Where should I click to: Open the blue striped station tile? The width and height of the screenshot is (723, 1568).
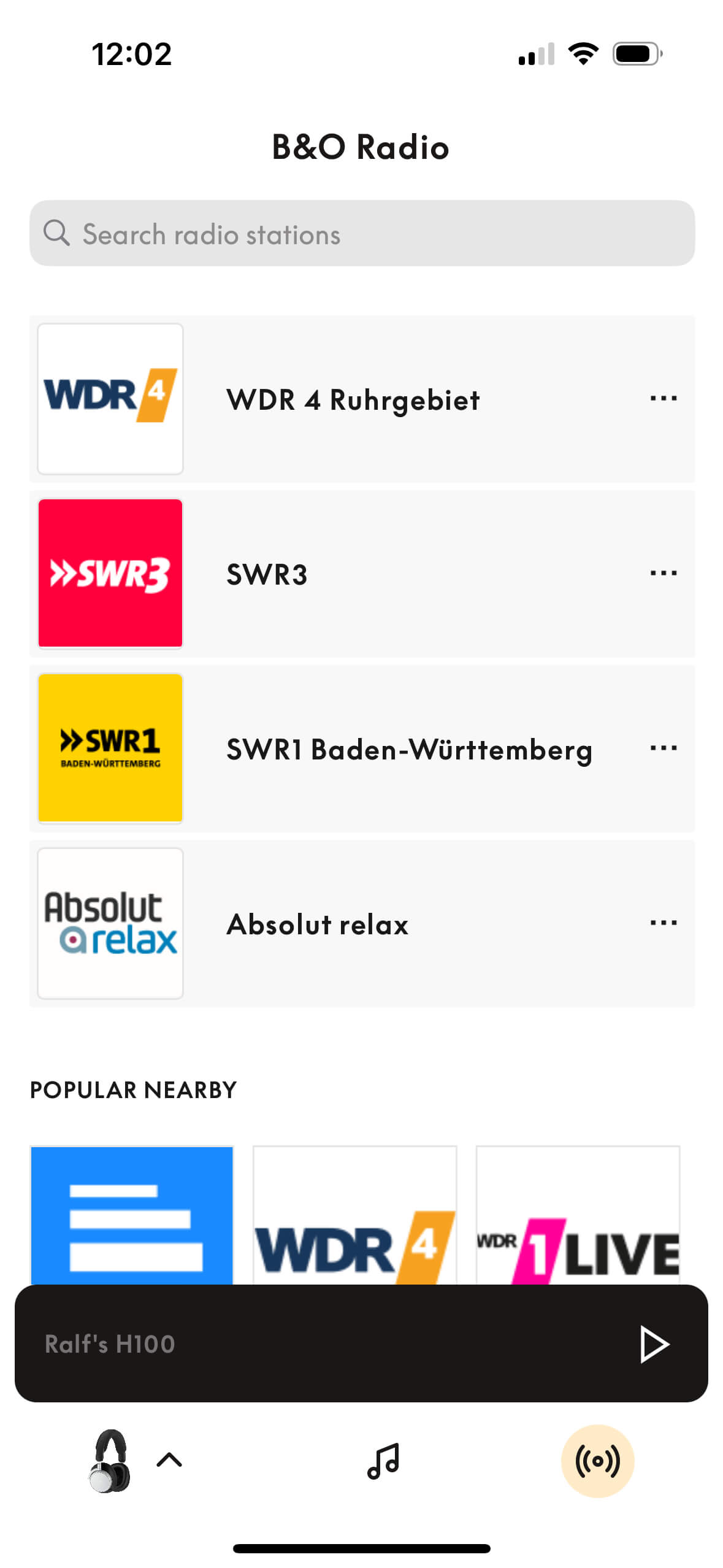(132, 1215)
